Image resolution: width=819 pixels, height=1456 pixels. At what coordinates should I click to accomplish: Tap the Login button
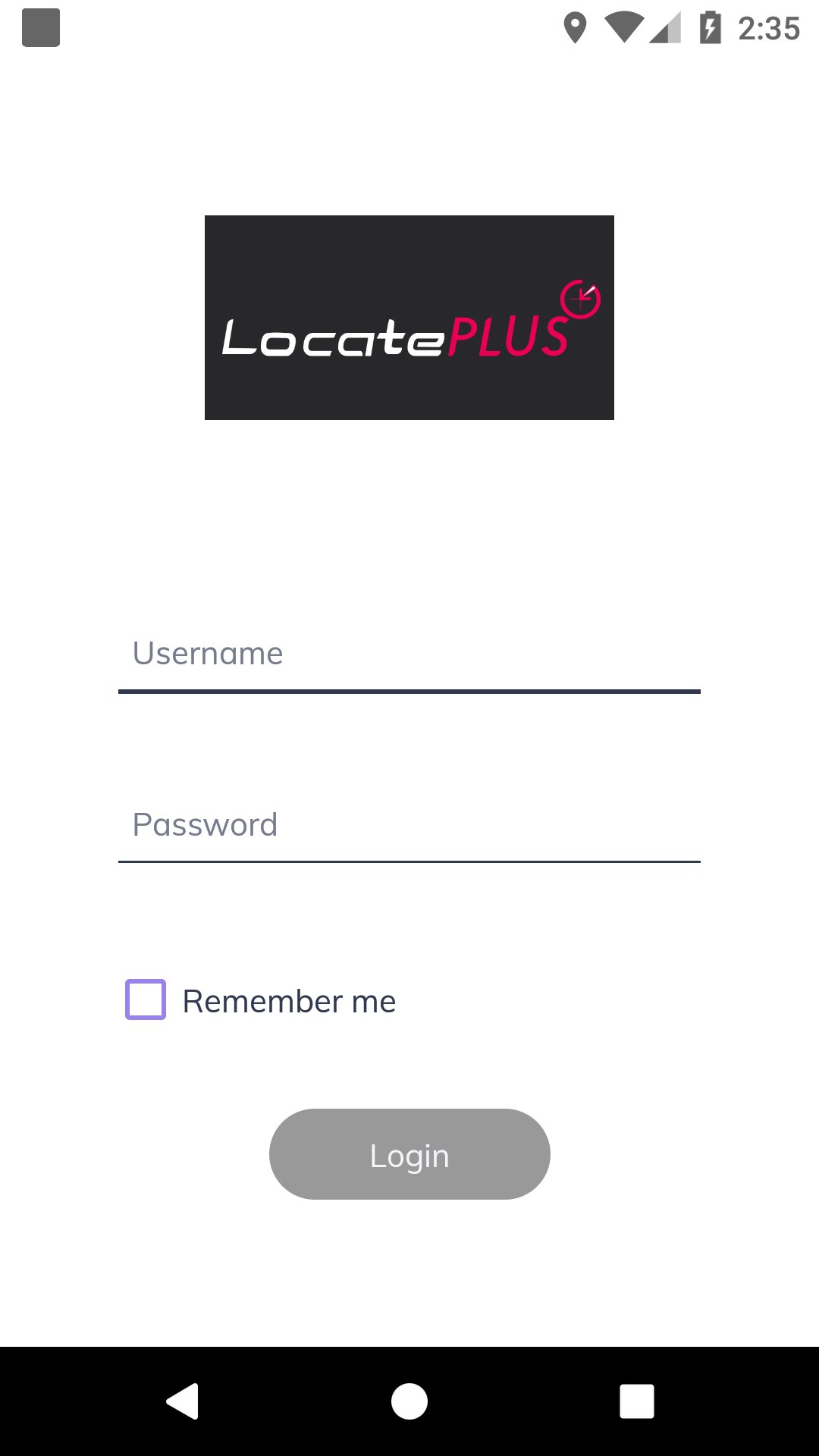[x=409, y=1154]
